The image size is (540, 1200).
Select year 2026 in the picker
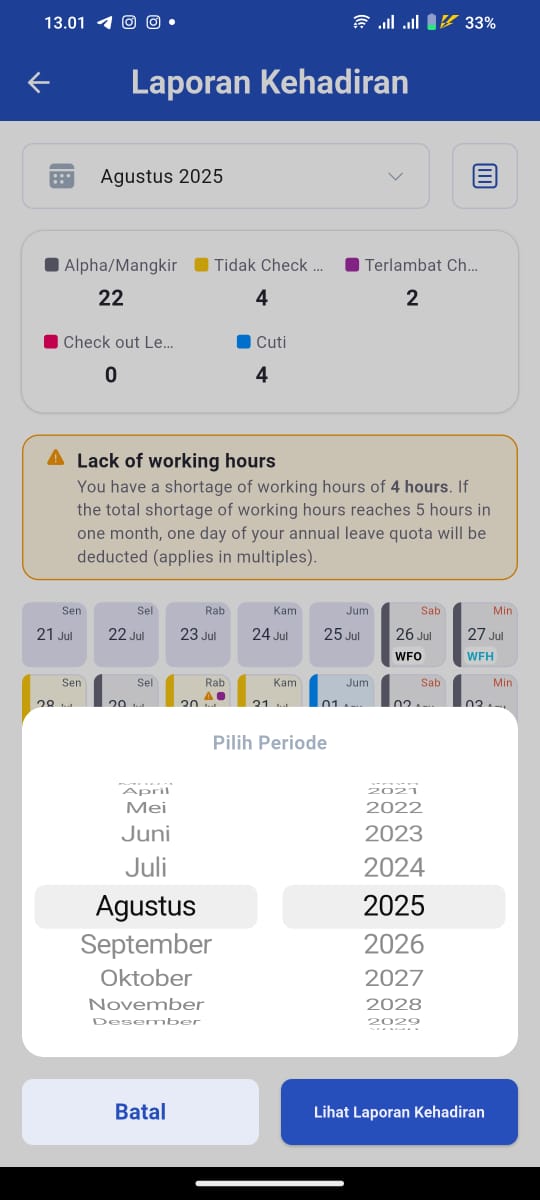(394, 944)
